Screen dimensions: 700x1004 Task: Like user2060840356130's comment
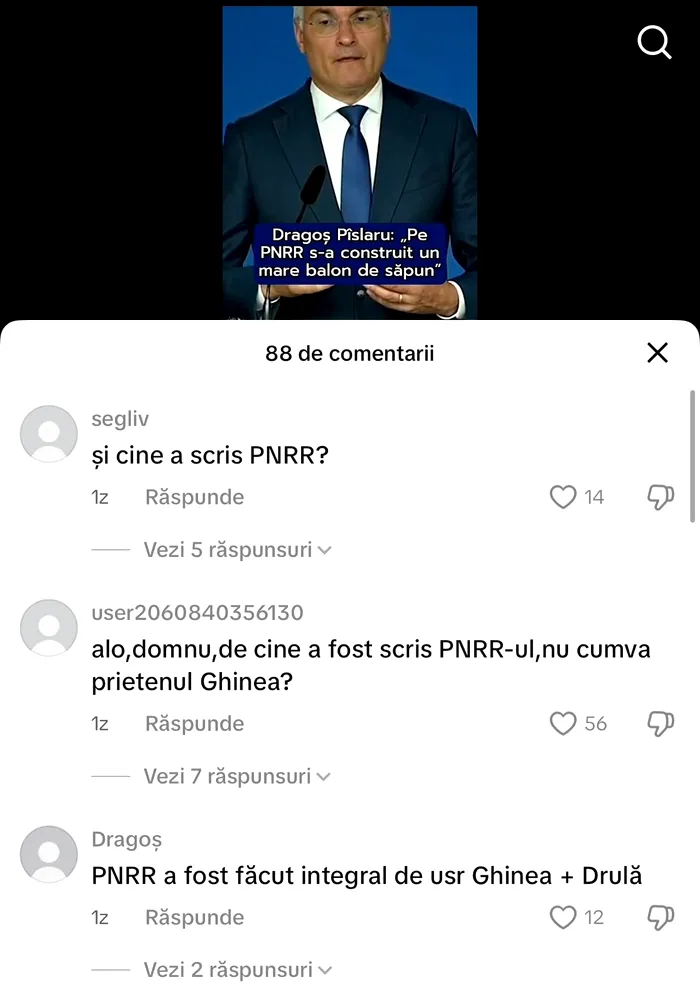564,723
